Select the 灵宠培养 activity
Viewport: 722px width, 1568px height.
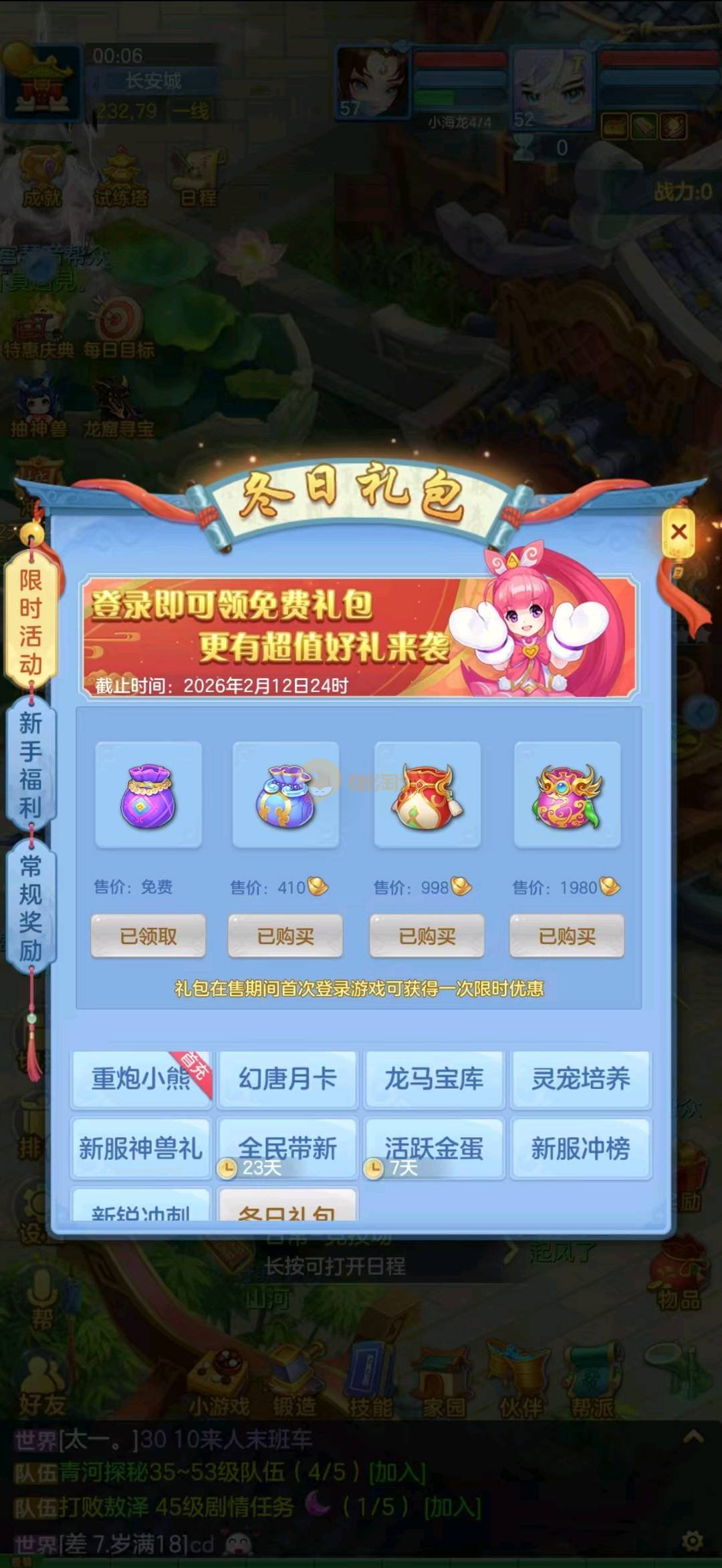coord(580,1079)
